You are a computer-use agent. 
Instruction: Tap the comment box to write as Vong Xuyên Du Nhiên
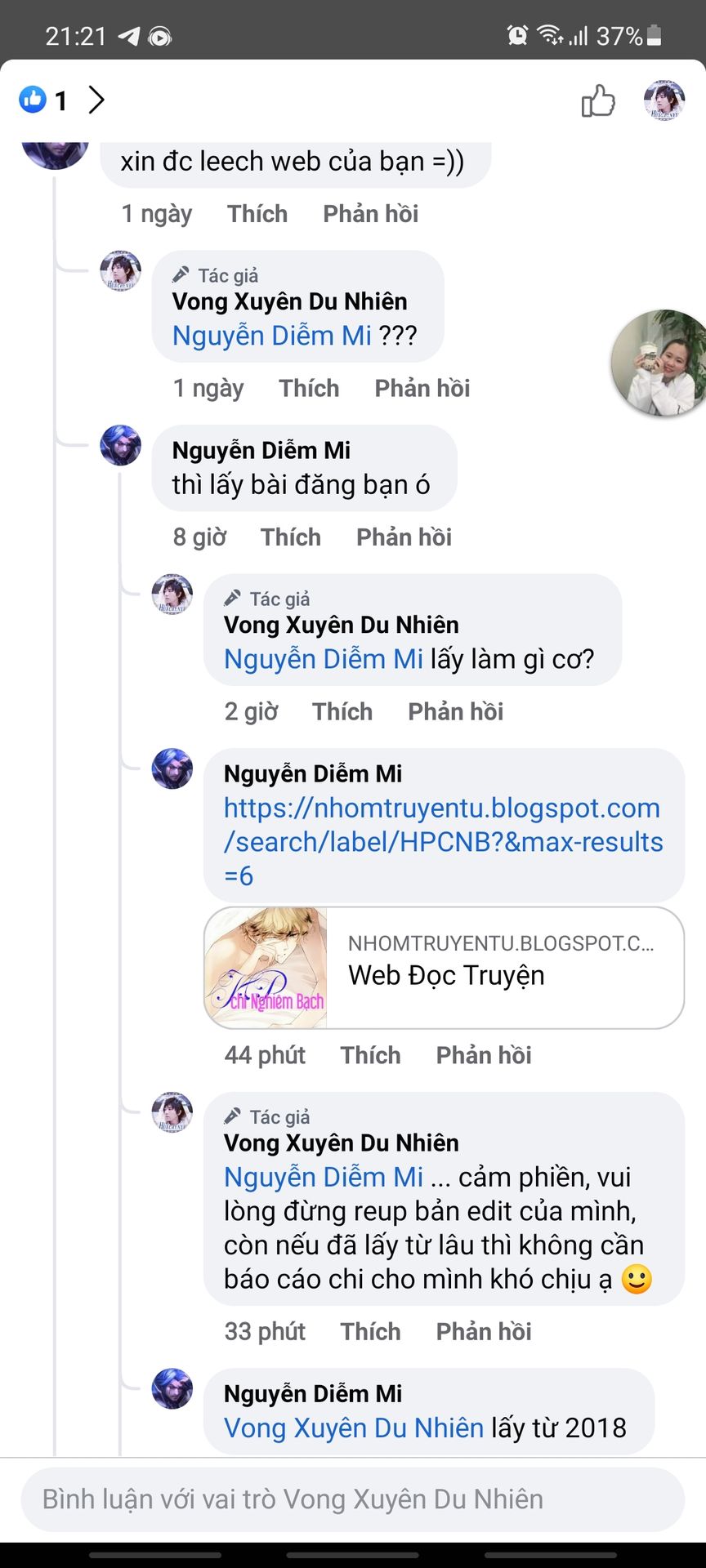[353, 1499]
